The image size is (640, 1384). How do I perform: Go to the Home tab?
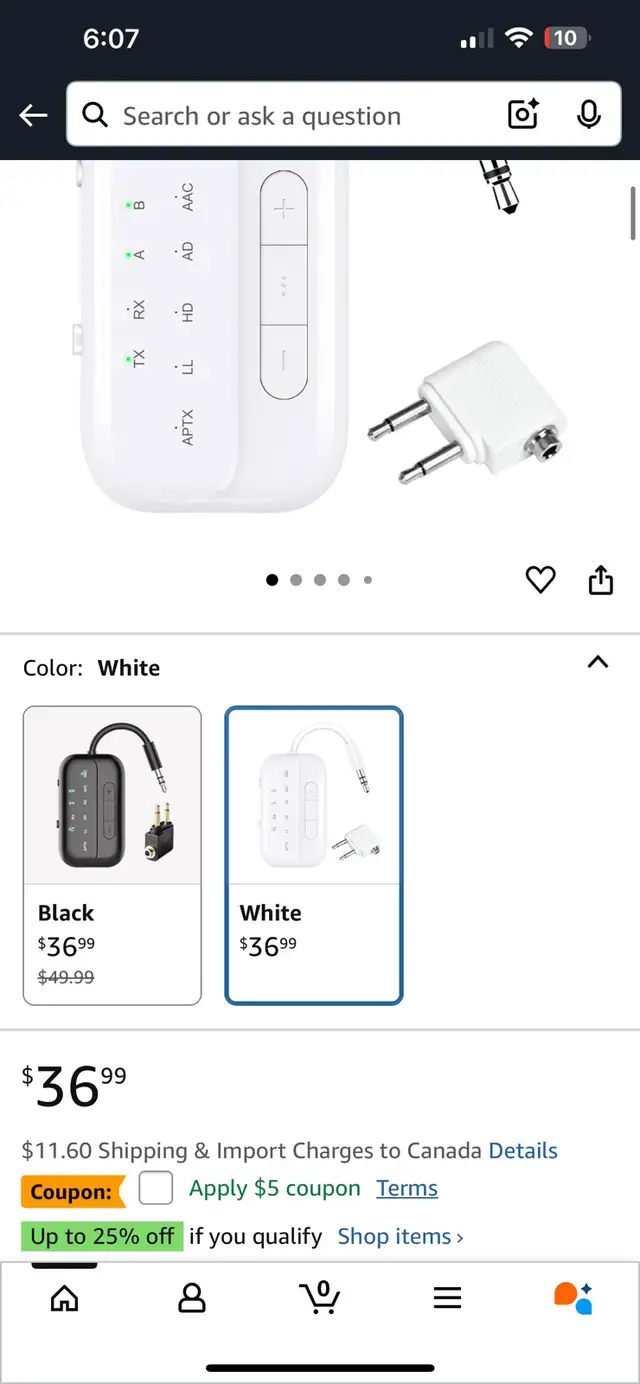click(64, 1298)
